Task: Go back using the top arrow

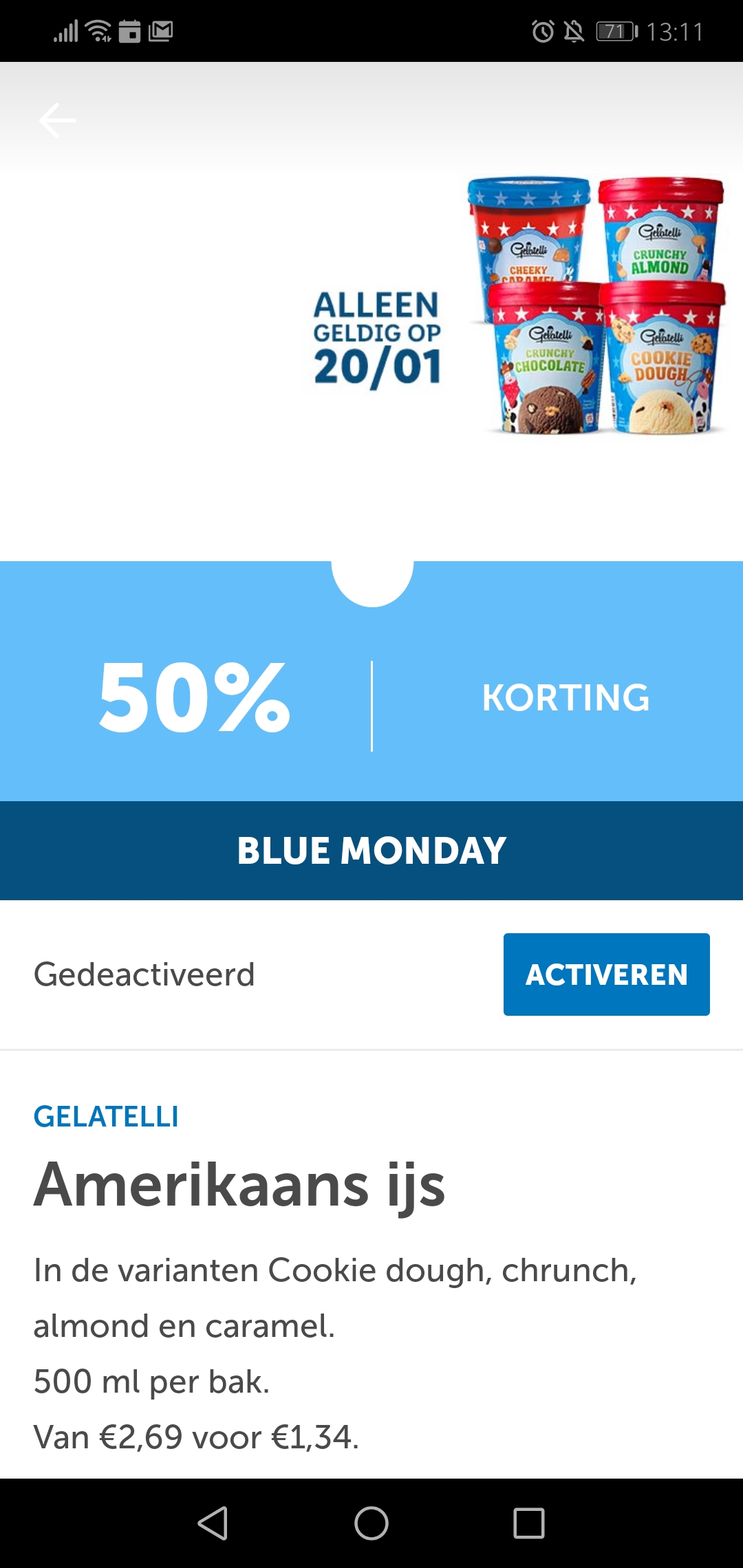Action: tap(58, 120)
